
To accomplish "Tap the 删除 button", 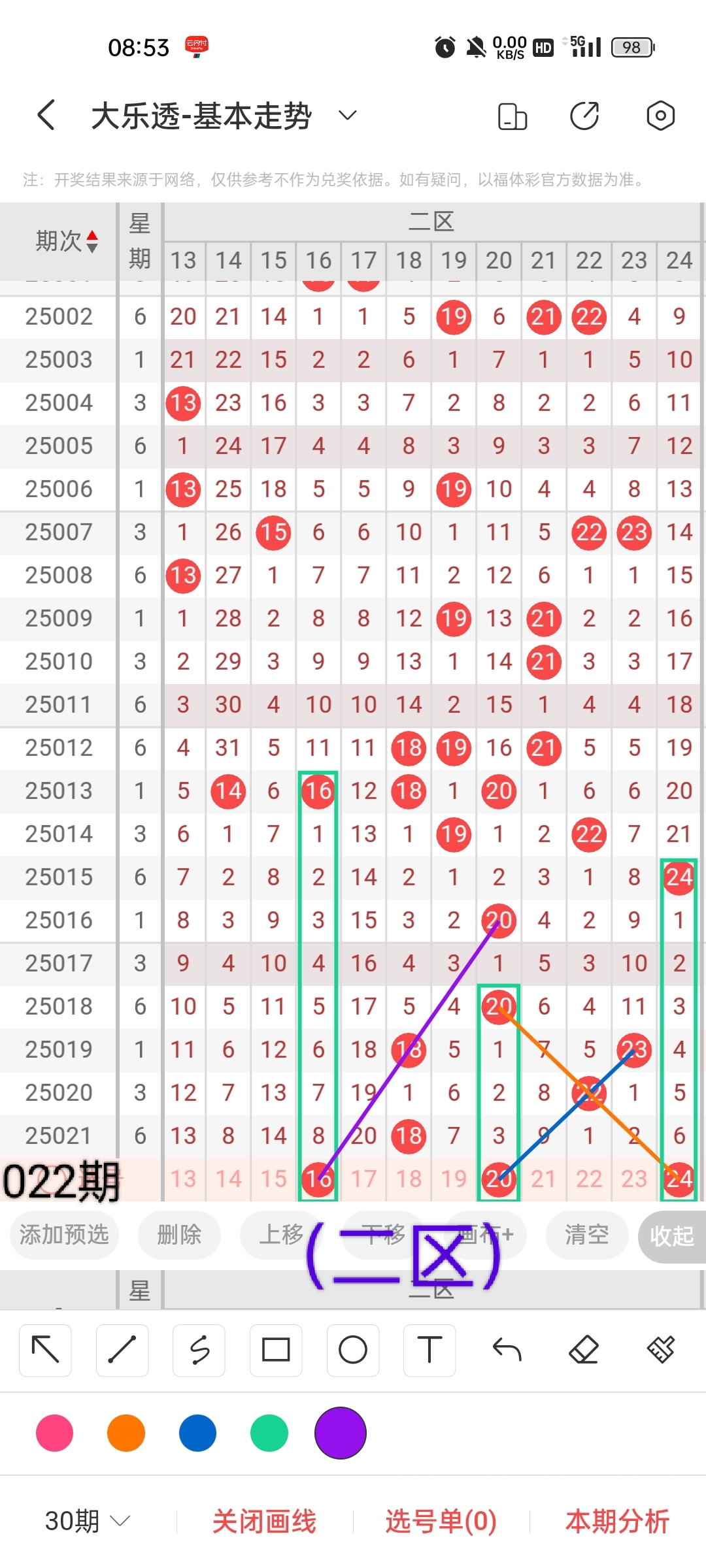I will [179, 1235].
